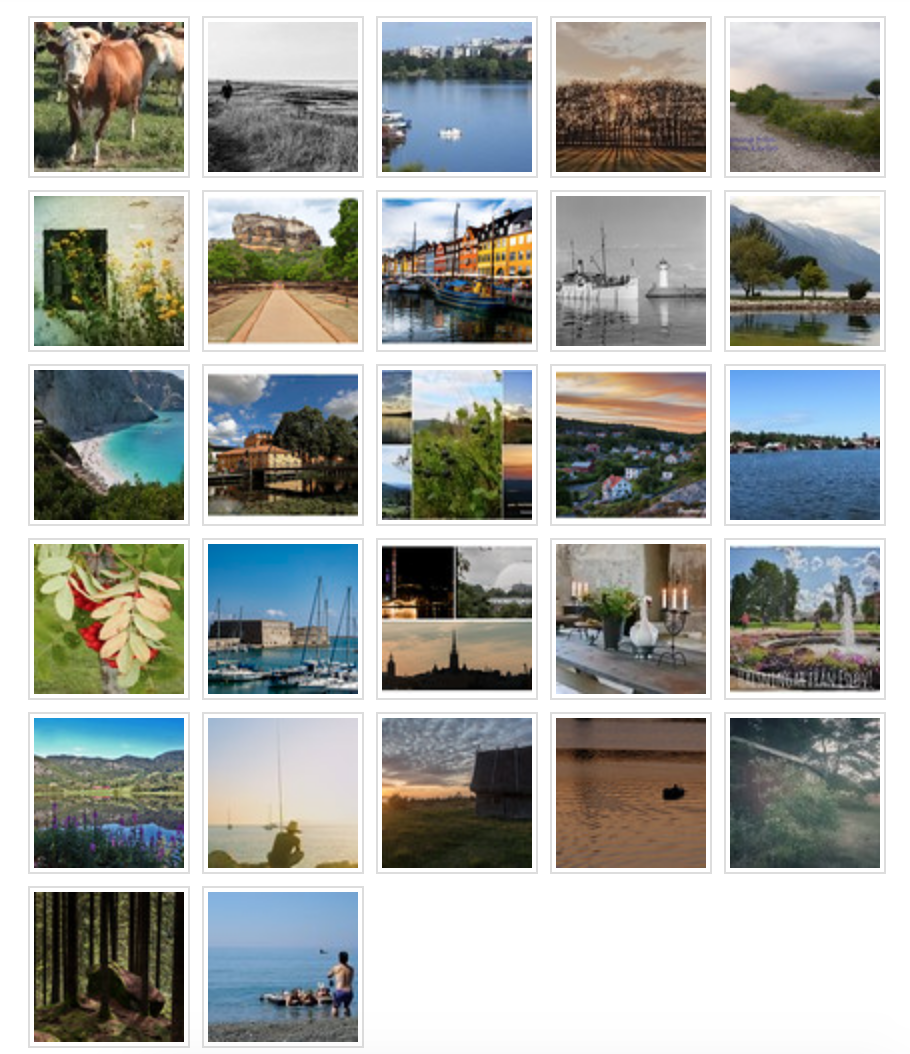
Task: Open the dark forest trees photo
Action: 109,966
